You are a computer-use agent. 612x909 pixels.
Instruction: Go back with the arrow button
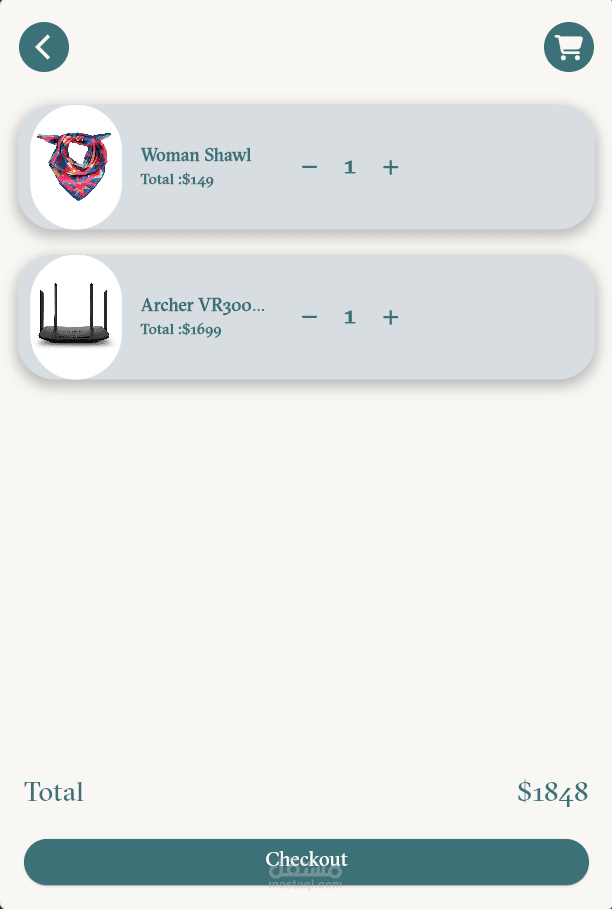coord(44,47)
